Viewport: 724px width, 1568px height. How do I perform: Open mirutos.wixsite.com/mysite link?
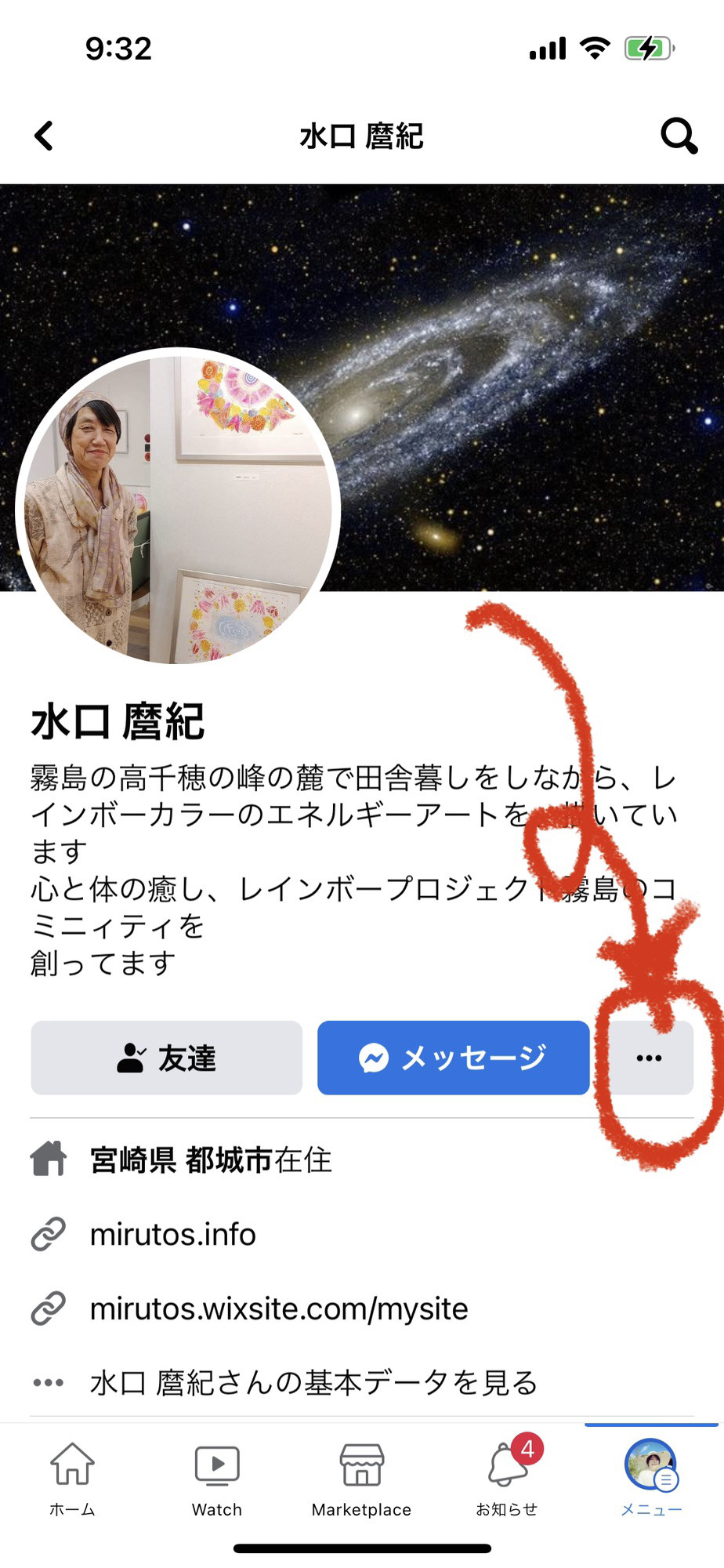point(279,1308)
